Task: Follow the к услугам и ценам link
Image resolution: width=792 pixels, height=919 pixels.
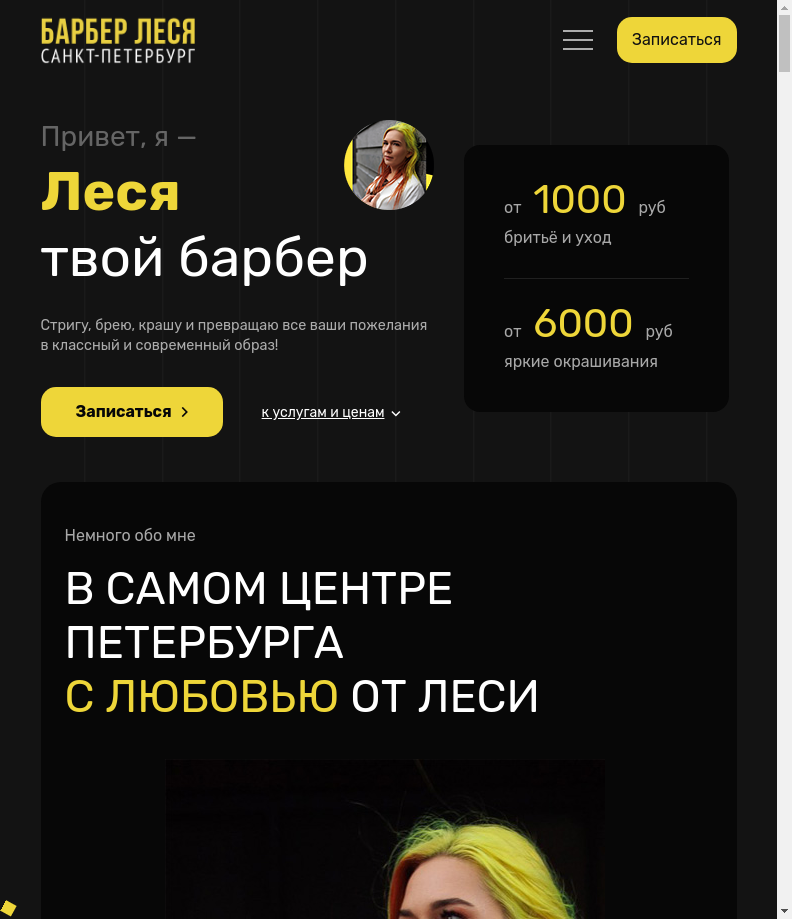Action: coord(324,412)
